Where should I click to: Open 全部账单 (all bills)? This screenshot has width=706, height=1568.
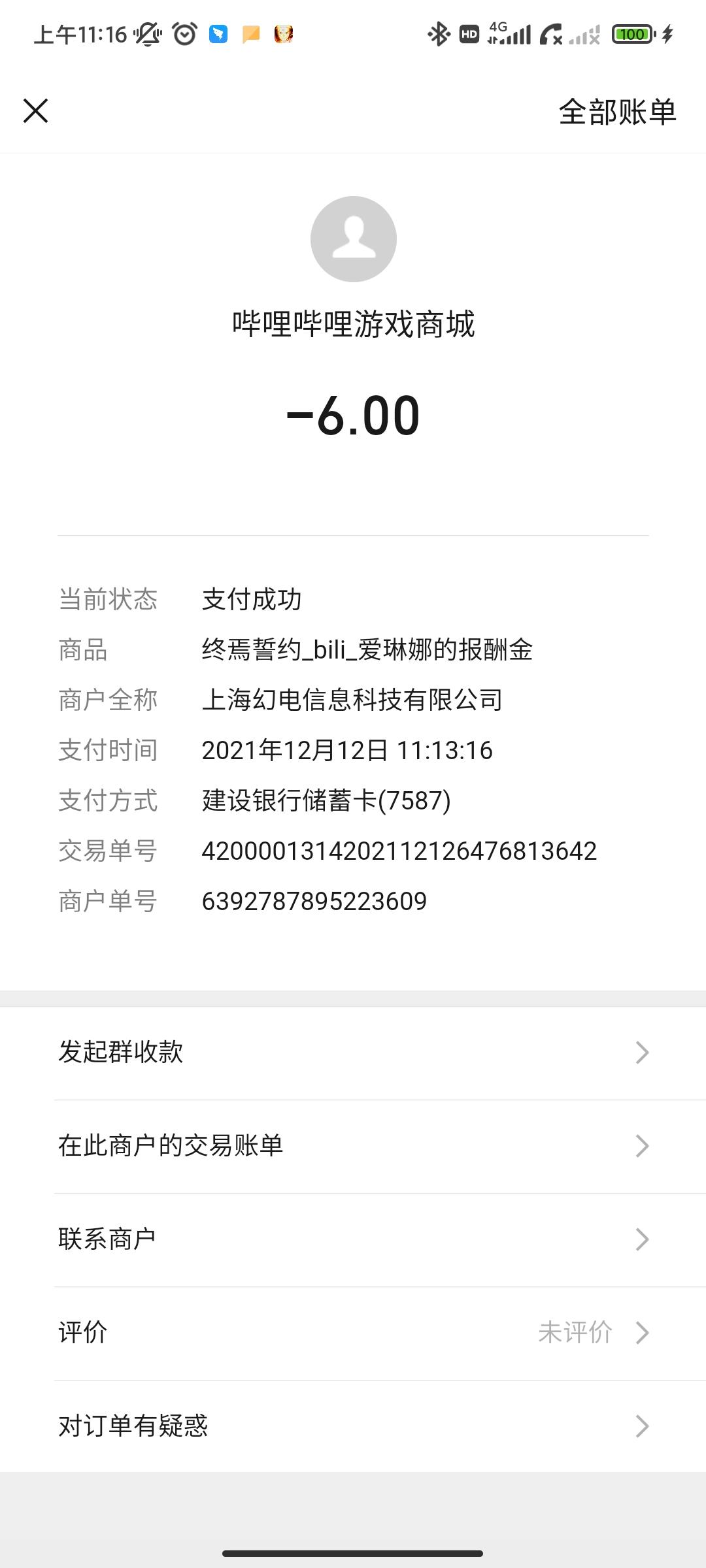(617, 112)
